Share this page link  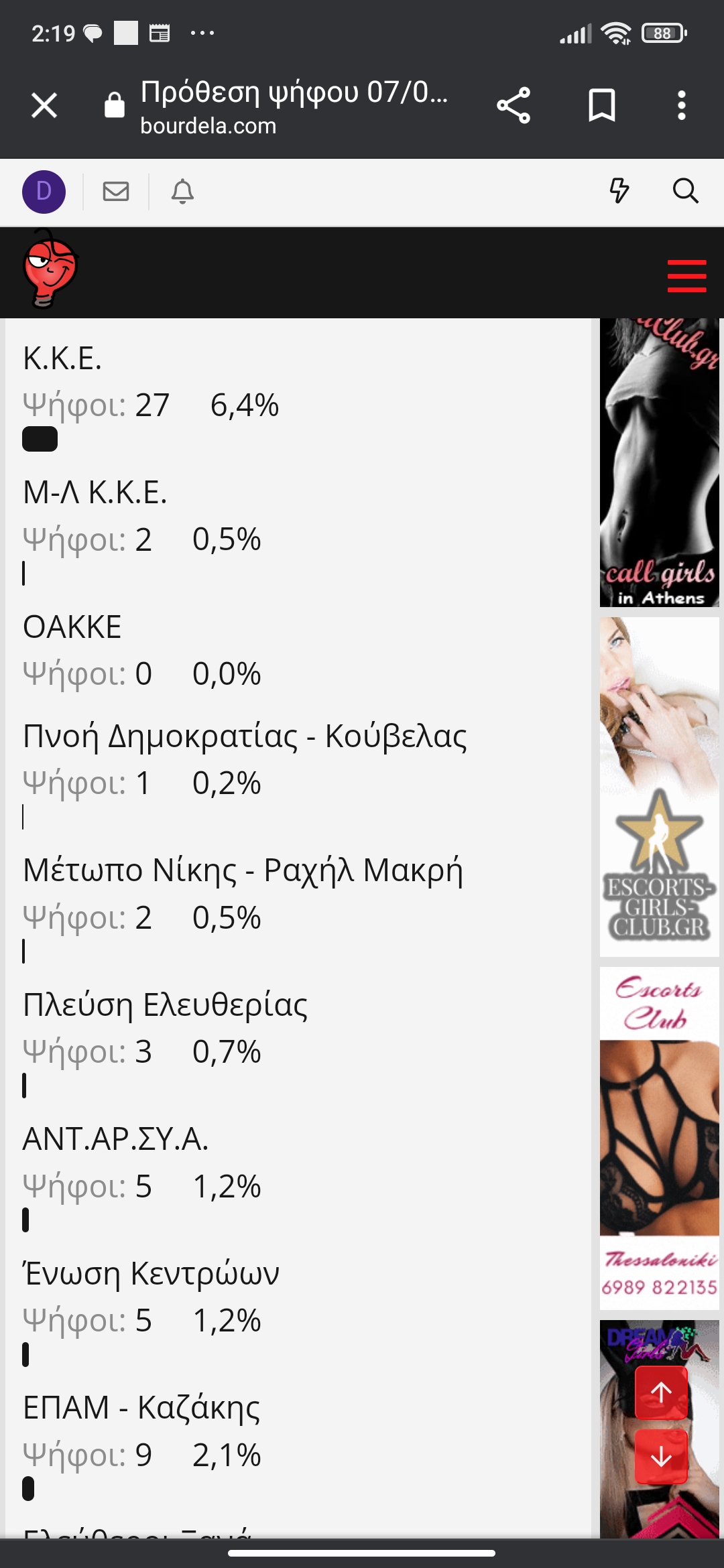[x=514, y=105]
